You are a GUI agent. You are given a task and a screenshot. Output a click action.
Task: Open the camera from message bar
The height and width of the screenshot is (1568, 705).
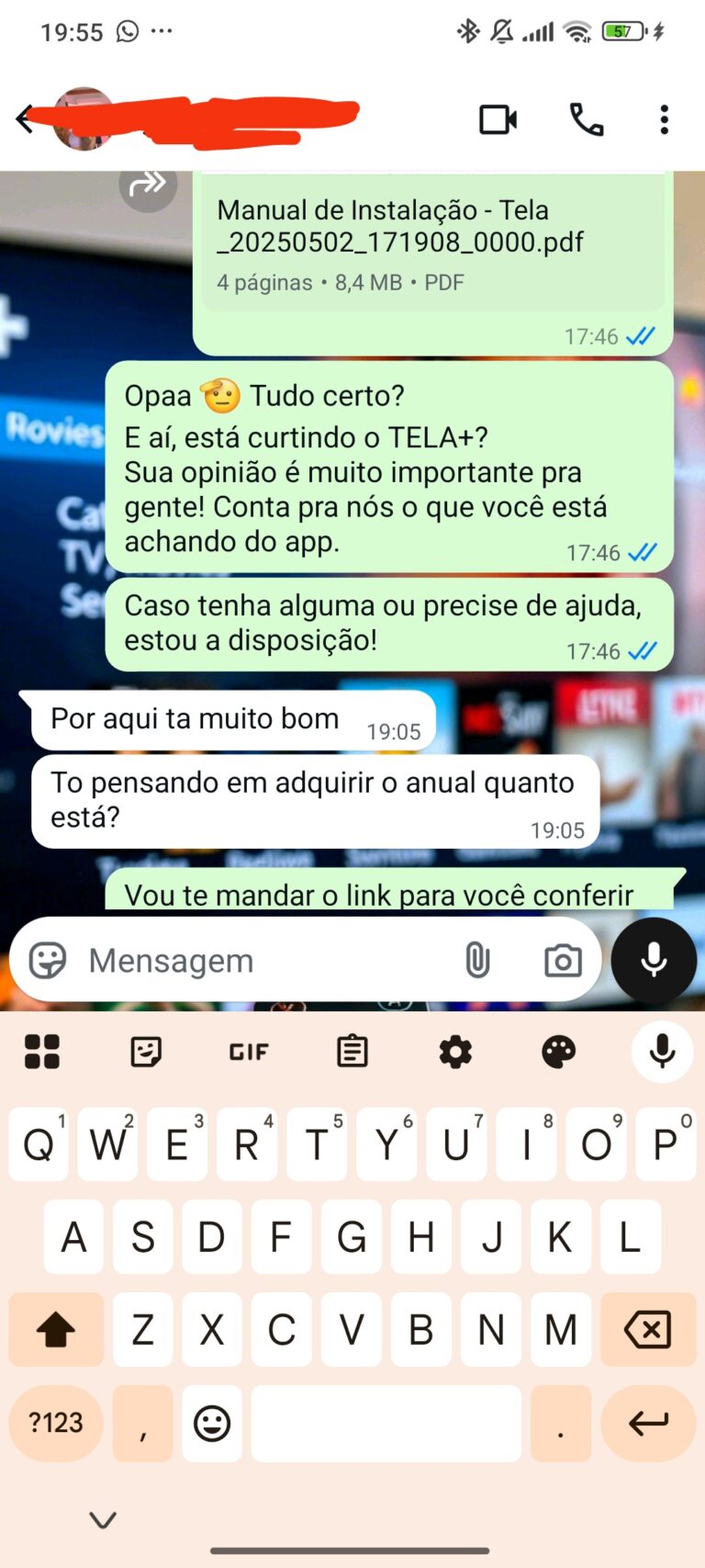[563, 961]
